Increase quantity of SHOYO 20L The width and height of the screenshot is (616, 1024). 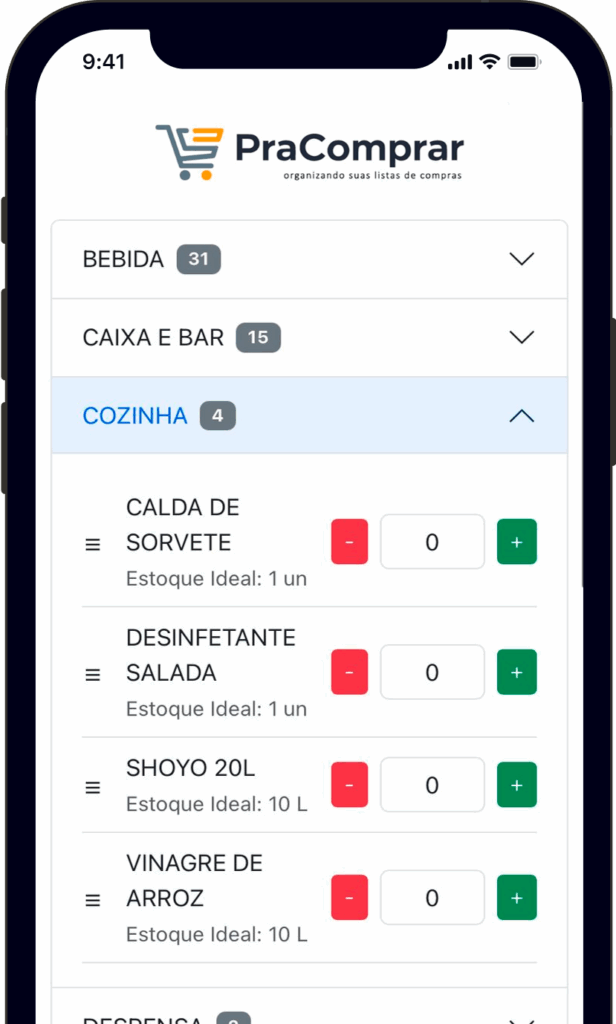pos(517,785)
